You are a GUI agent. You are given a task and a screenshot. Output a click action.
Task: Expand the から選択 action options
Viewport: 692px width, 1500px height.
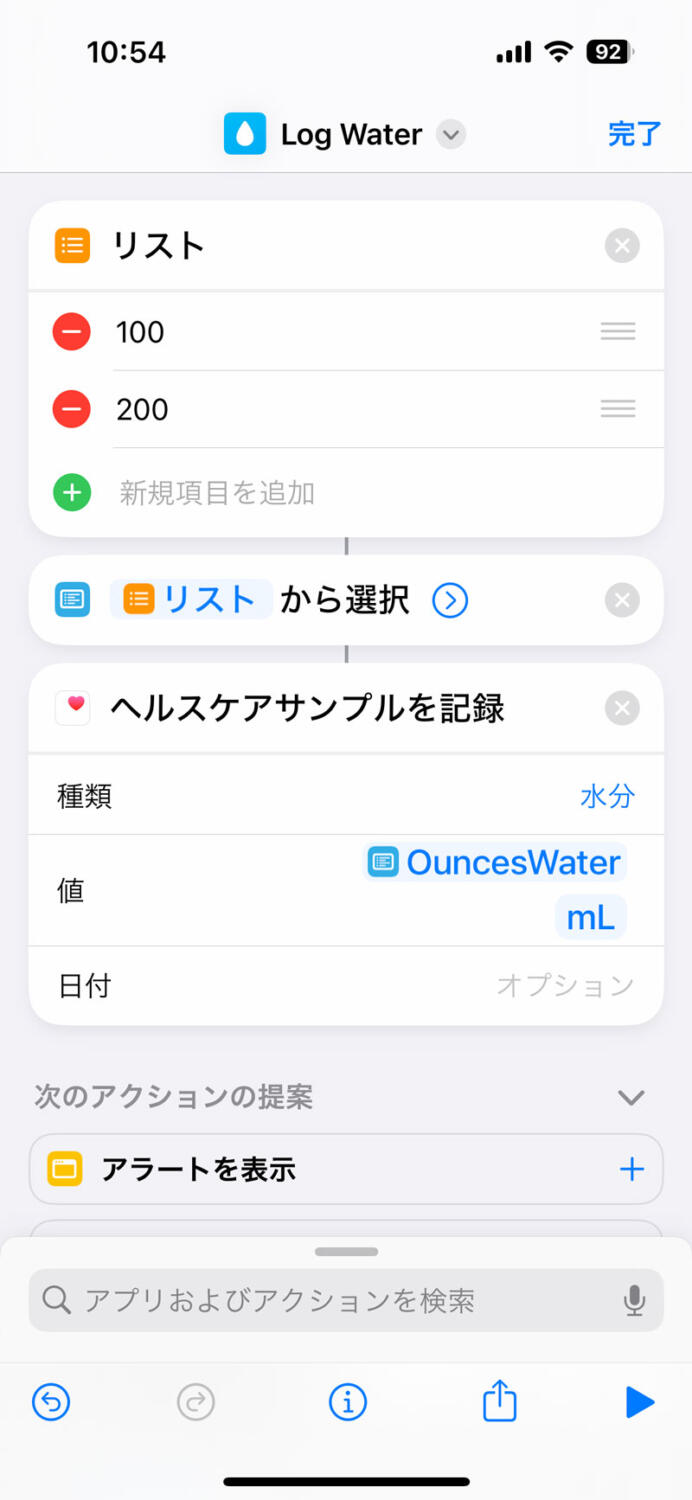450,600
